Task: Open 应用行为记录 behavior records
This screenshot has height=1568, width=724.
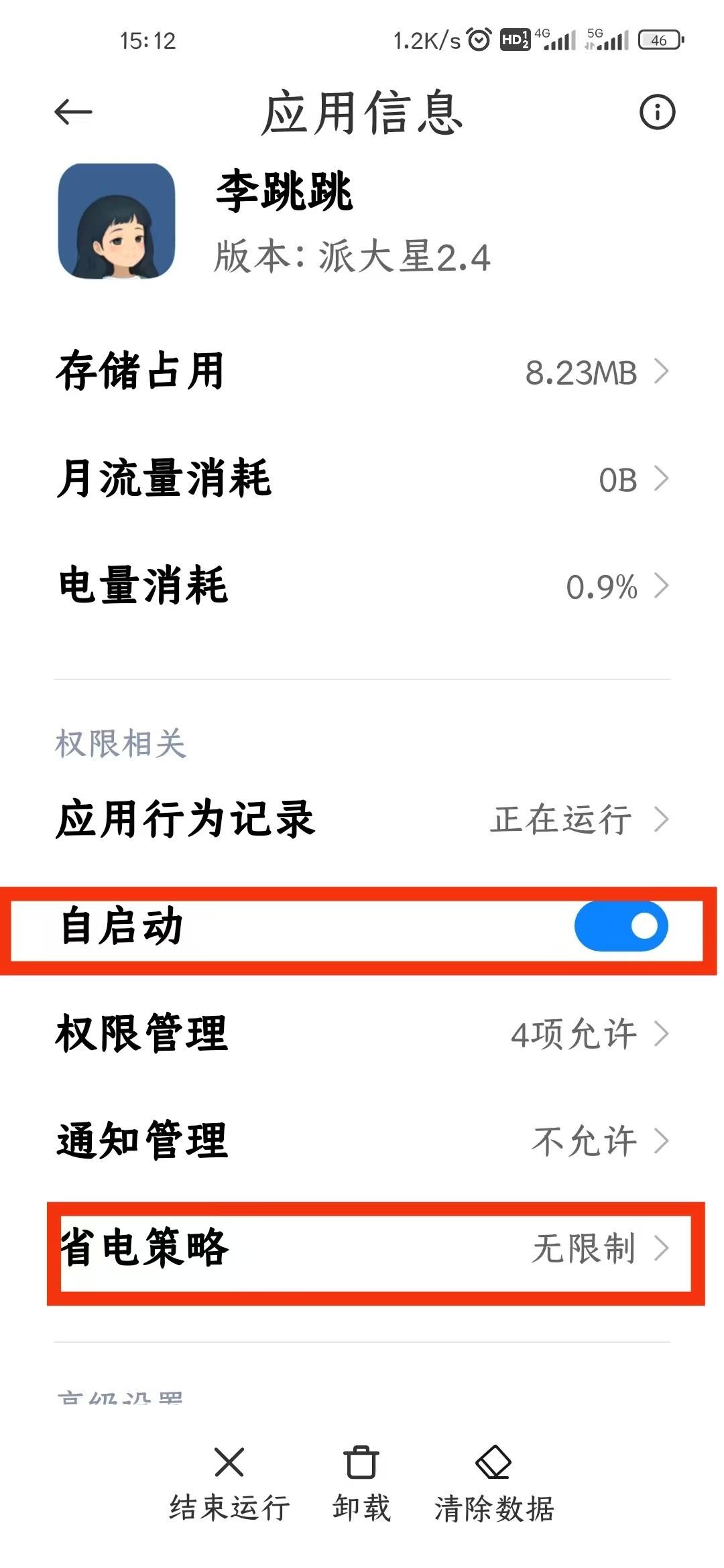Action: tap(362, 819)
